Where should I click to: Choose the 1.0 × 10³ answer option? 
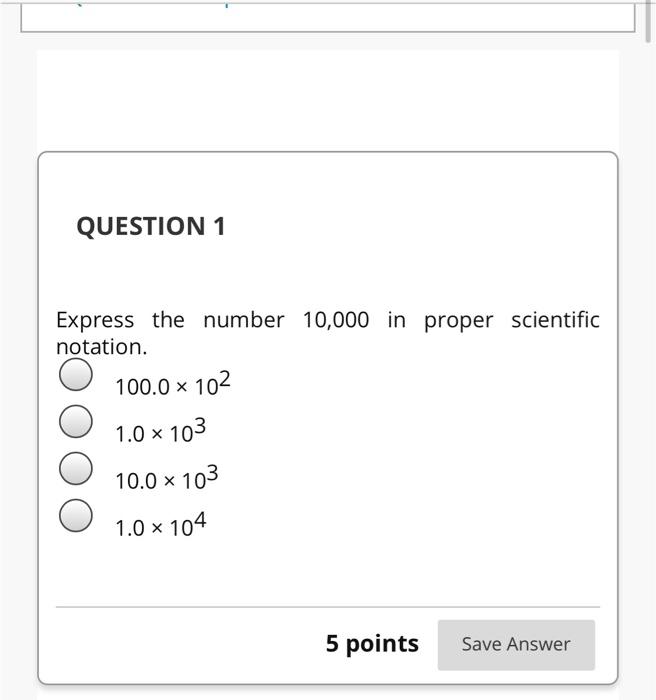click(x=76, y=422)
